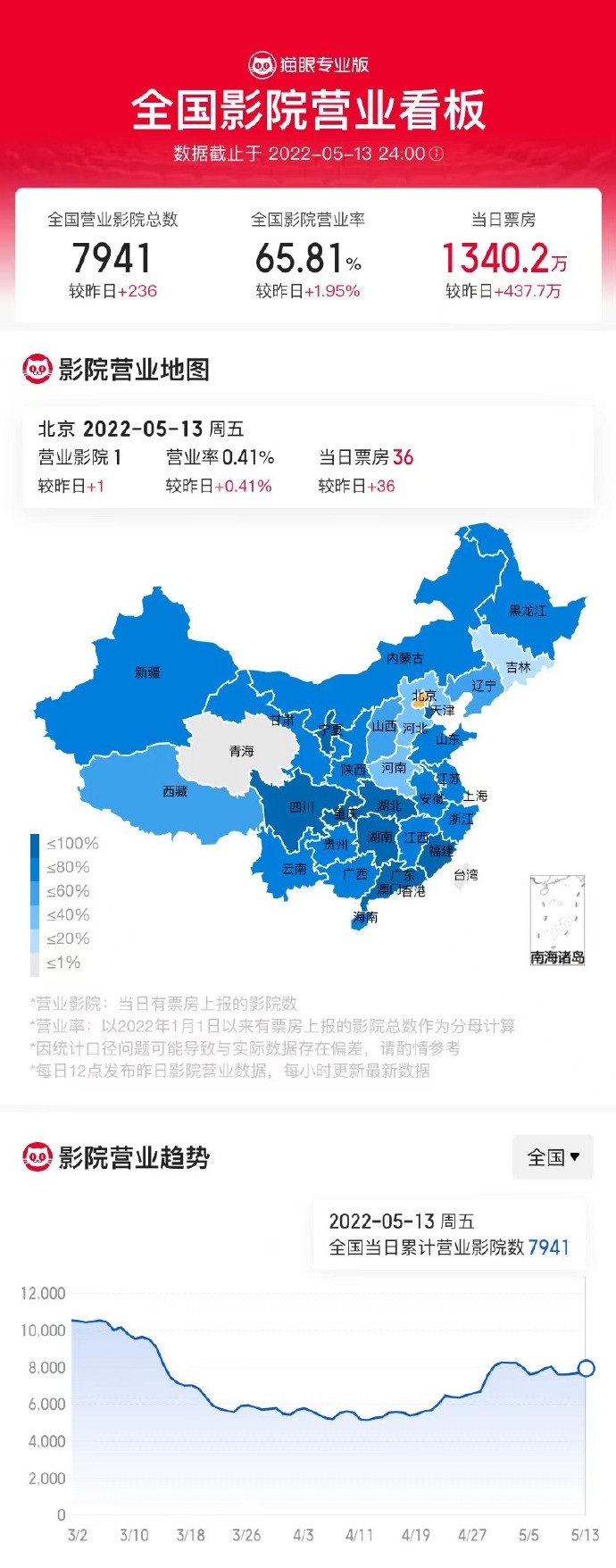Expand the 全国 region dropdown
This screenshot has height=1568, width=616.
tap(553, 1157)
